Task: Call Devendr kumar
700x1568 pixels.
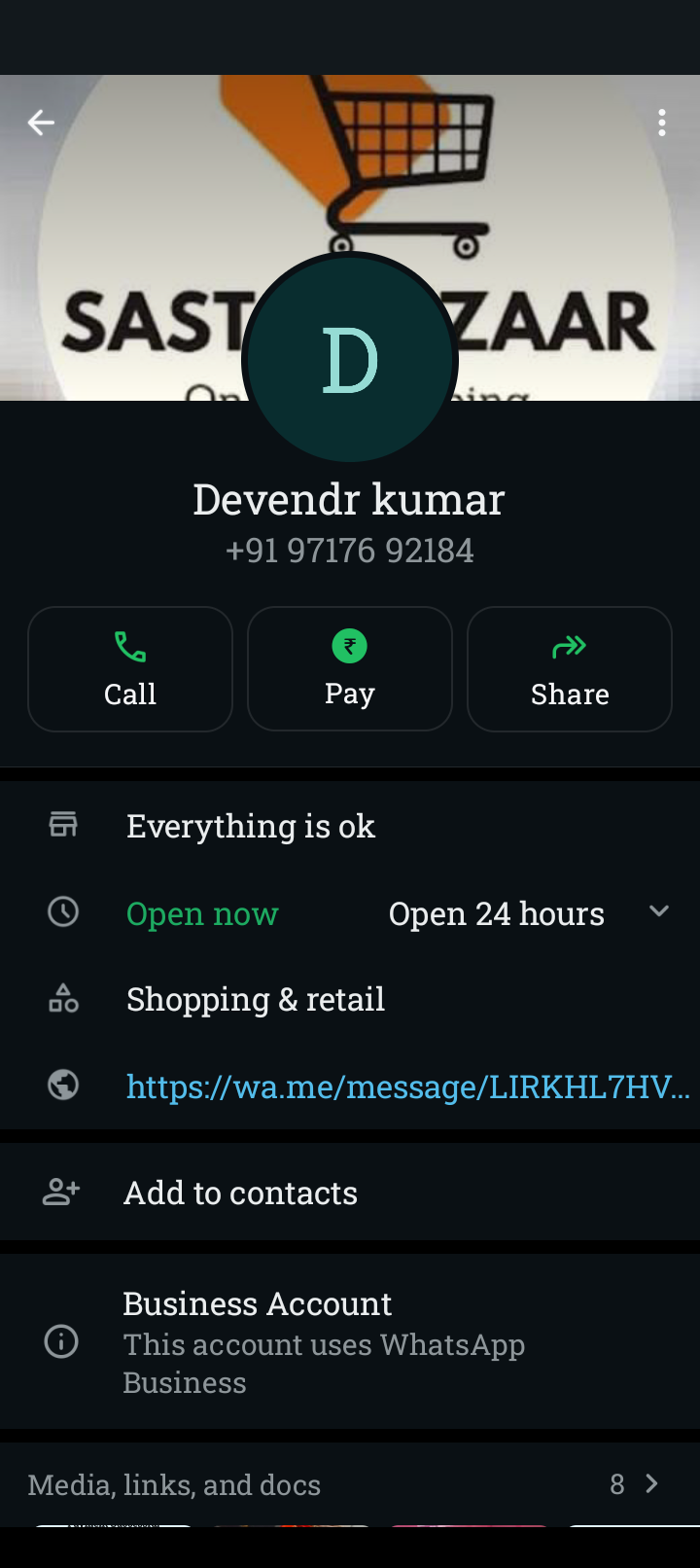Action: [x=130, y=669]
